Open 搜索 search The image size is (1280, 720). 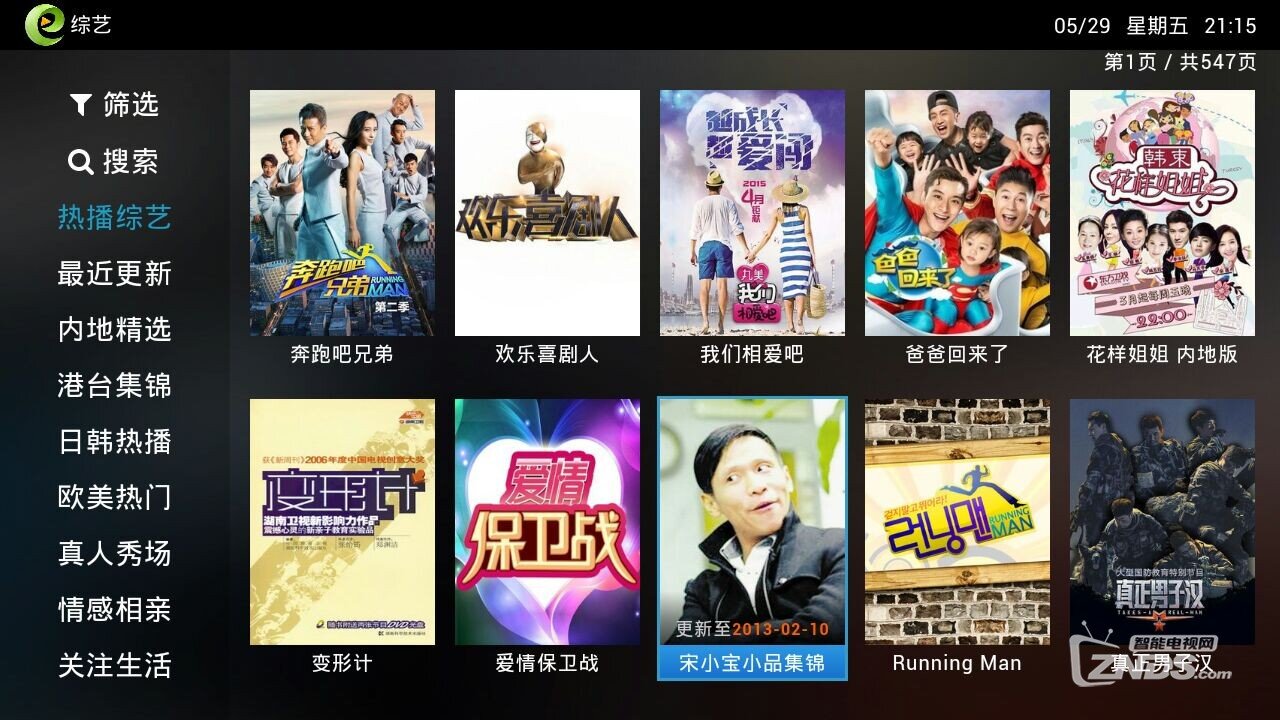coord(114,161)
